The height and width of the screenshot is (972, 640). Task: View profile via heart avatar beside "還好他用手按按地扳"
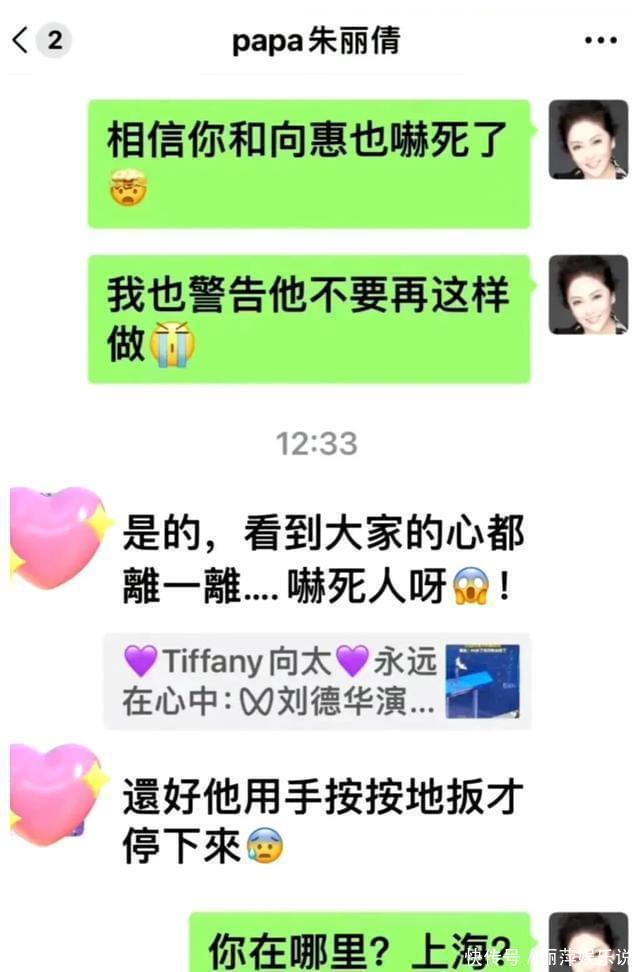point(57,792)
